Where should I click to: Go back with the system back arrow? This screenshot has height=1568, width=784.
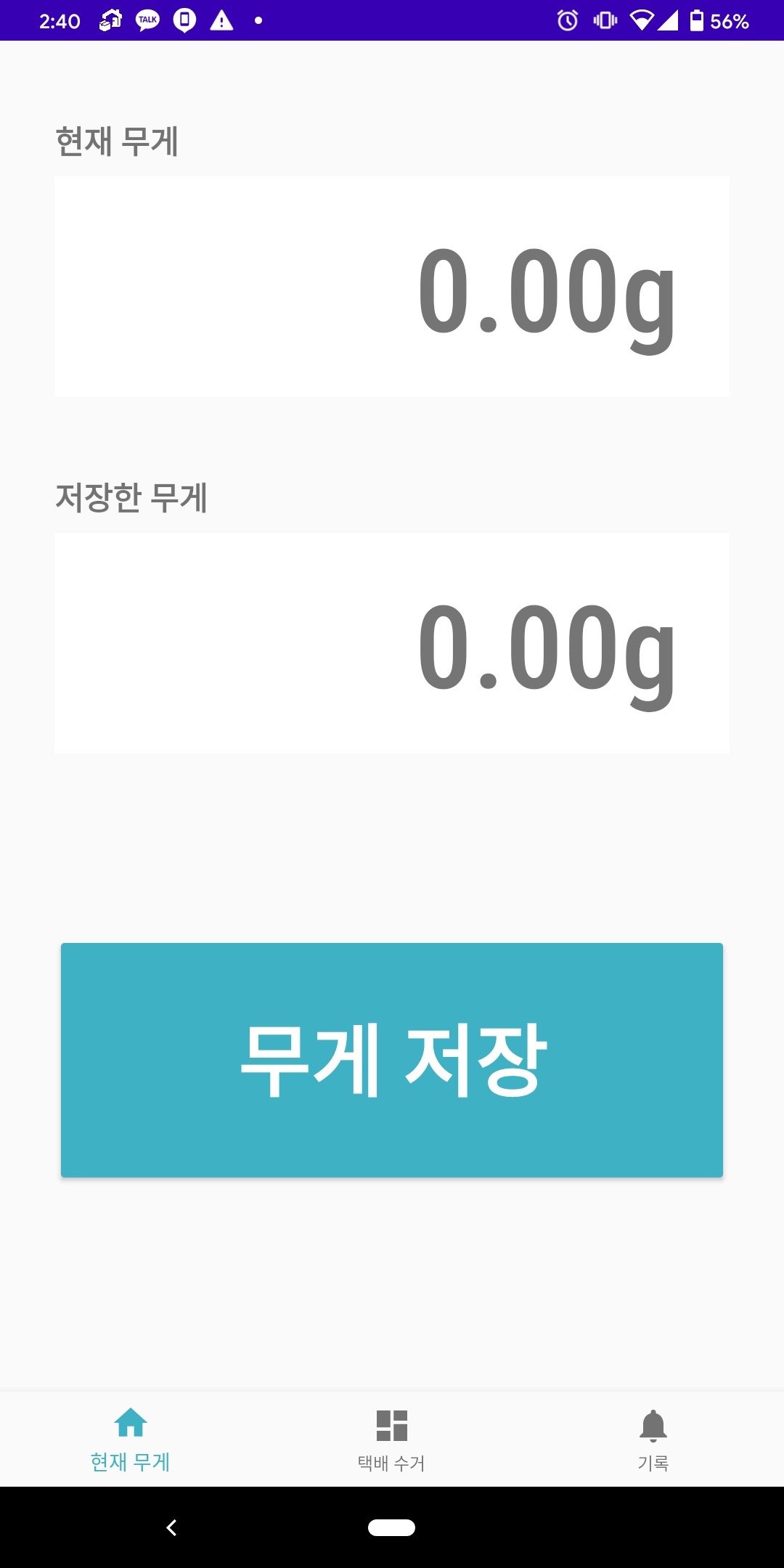click(x=171, y=1527)
